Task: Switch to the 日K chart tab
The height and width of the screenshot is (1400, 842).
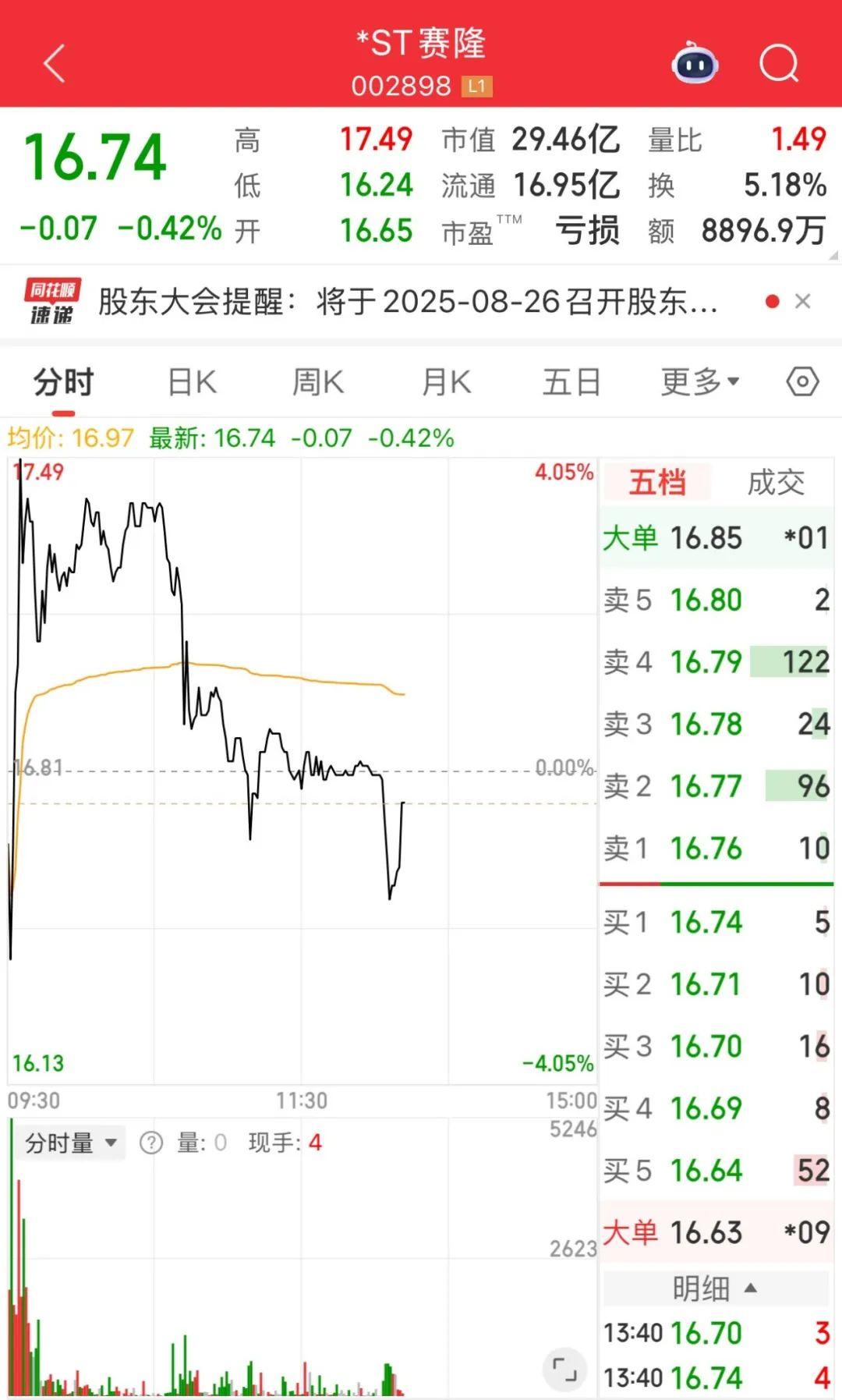Action: (192, 383)
